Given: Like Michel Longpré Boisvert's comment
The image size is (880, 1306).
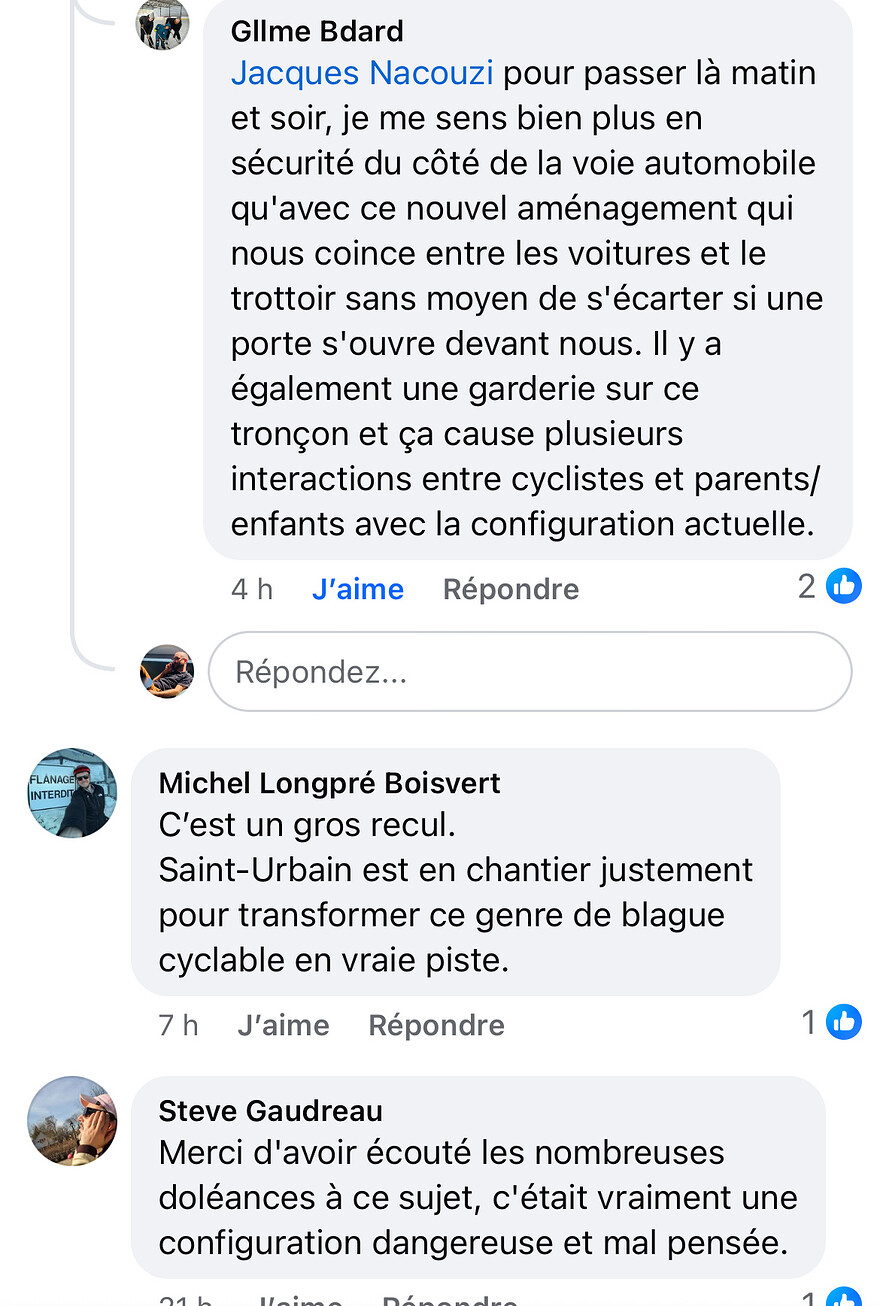Looking at the screenshot, I should click(283, 1025).
